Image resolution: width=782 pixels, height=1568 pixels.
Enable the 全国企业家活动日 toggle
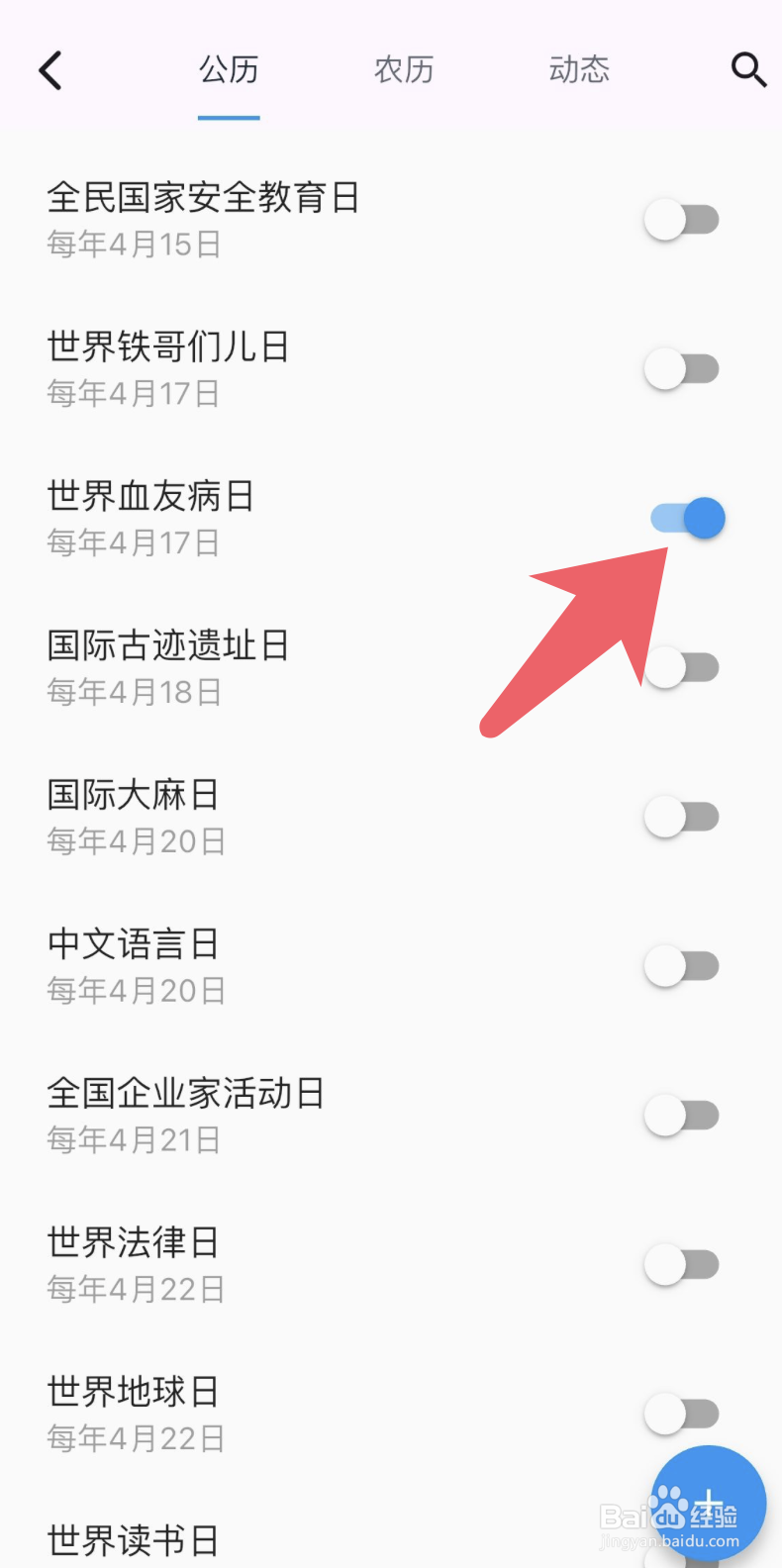pyautogui.click(x=681, y=1116)
